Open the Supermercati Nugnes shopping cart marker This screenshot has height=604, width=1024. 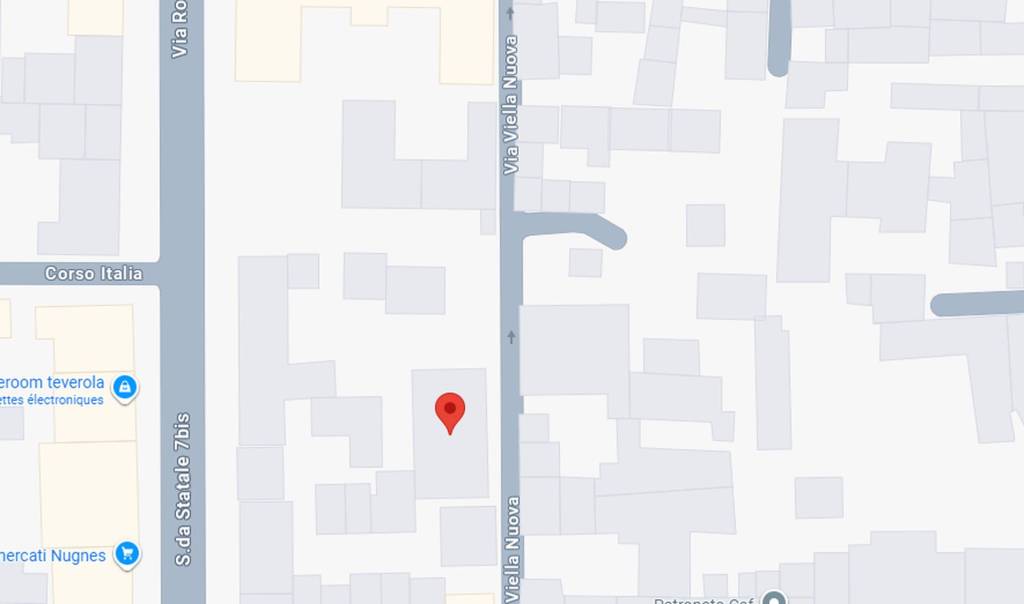coord(127,553)
